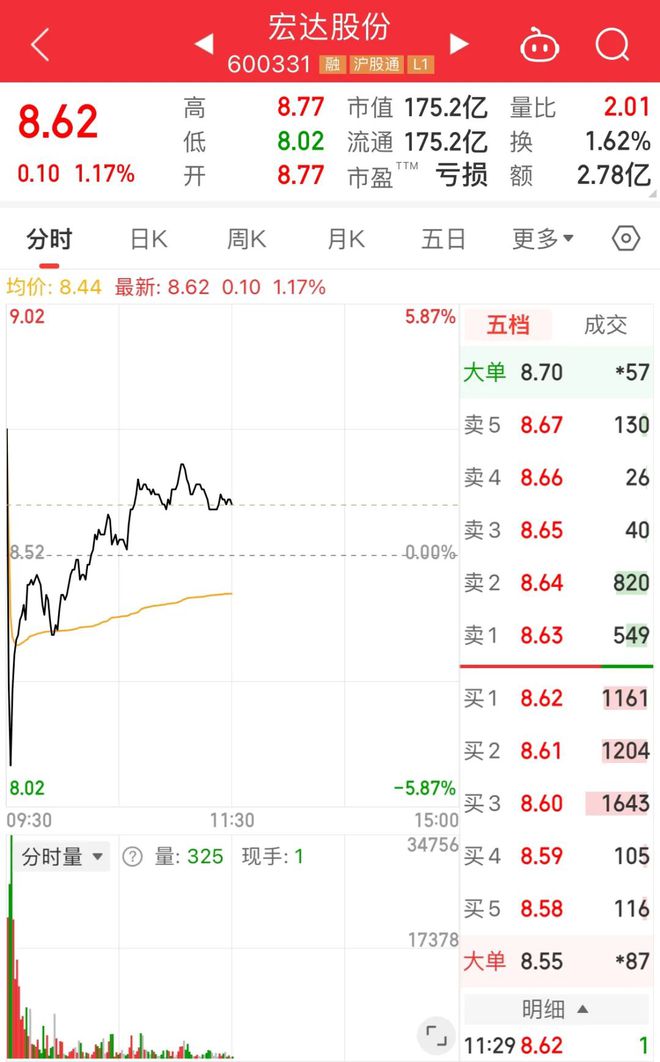Go back using the top-left arrow

(41, 45)
